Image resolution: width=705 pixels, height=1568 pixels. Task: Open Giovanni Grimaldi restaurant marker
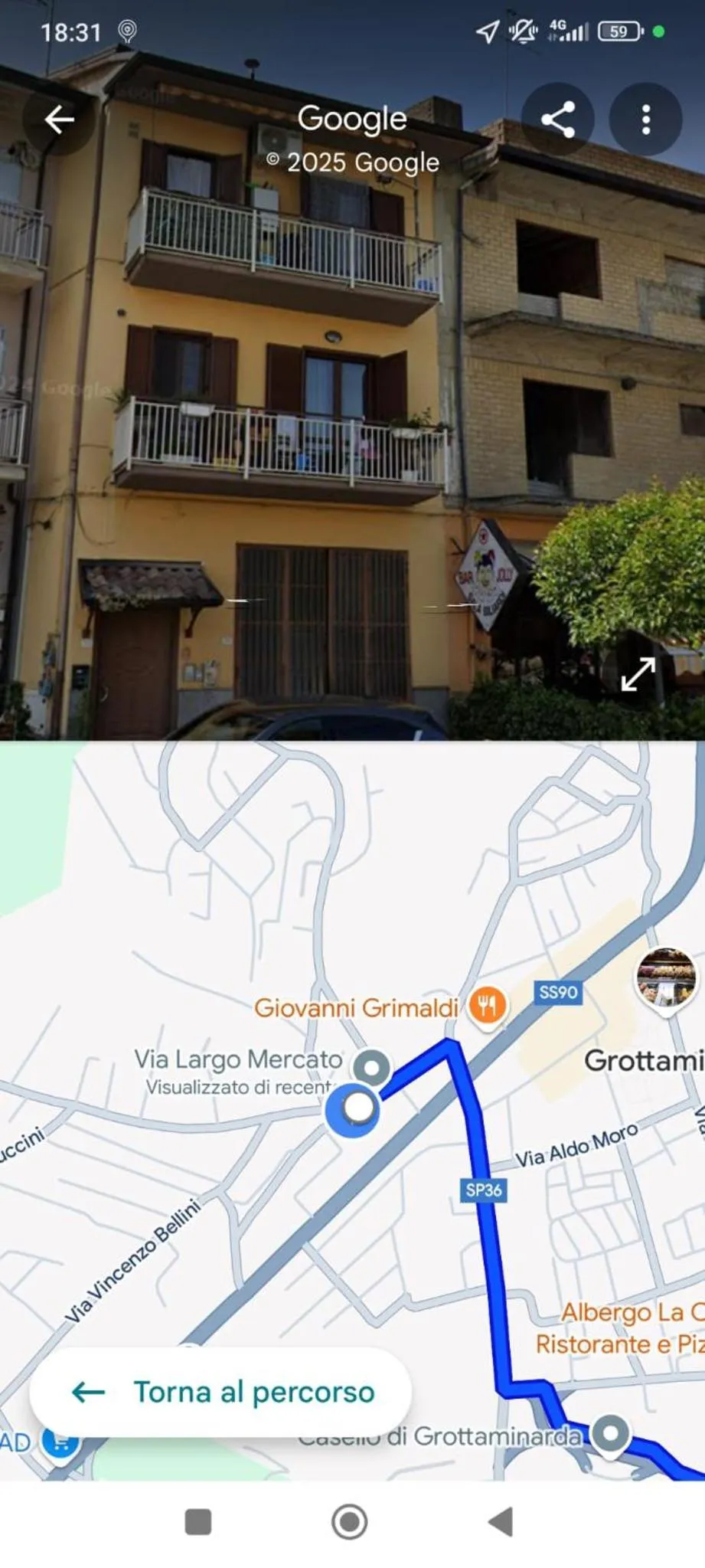click(x=487, y=1005)
